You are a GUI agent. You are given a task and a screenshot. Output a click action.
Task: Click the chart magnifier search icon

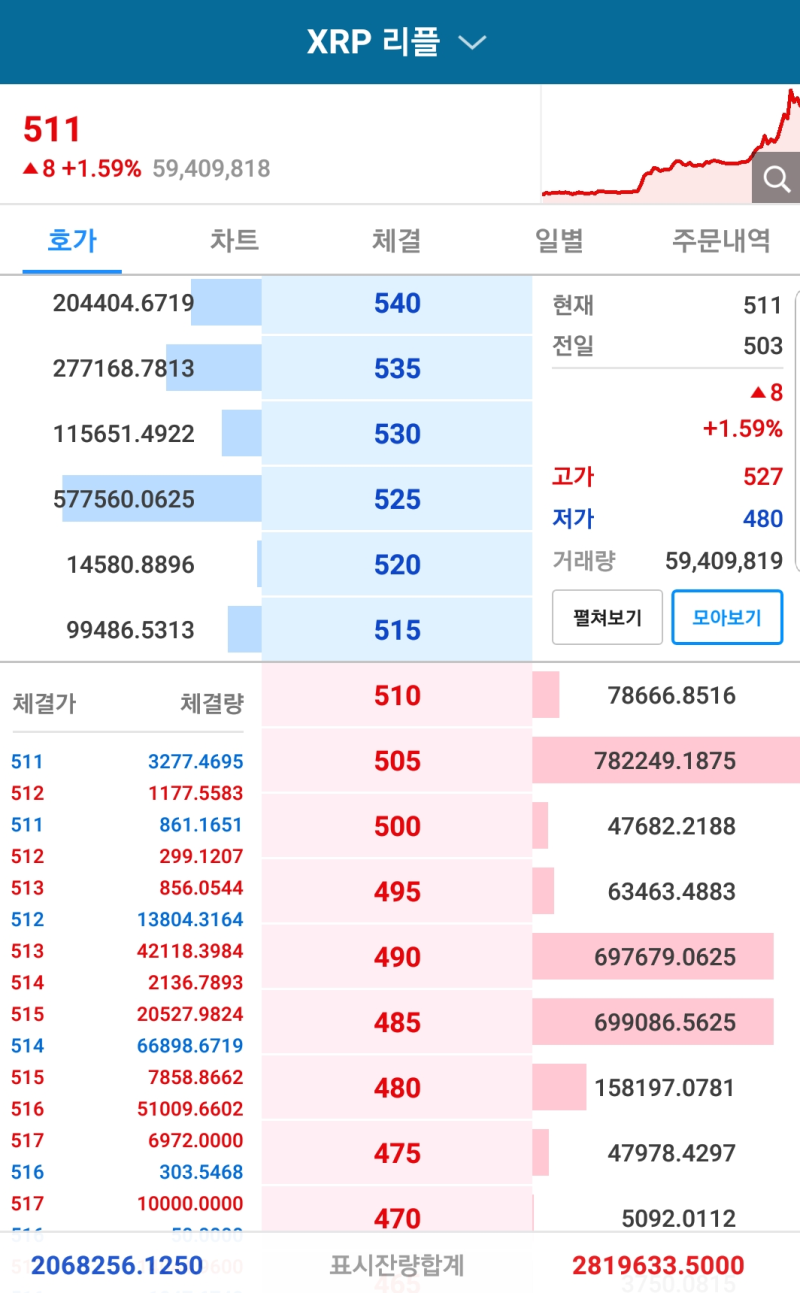(775, 179)
